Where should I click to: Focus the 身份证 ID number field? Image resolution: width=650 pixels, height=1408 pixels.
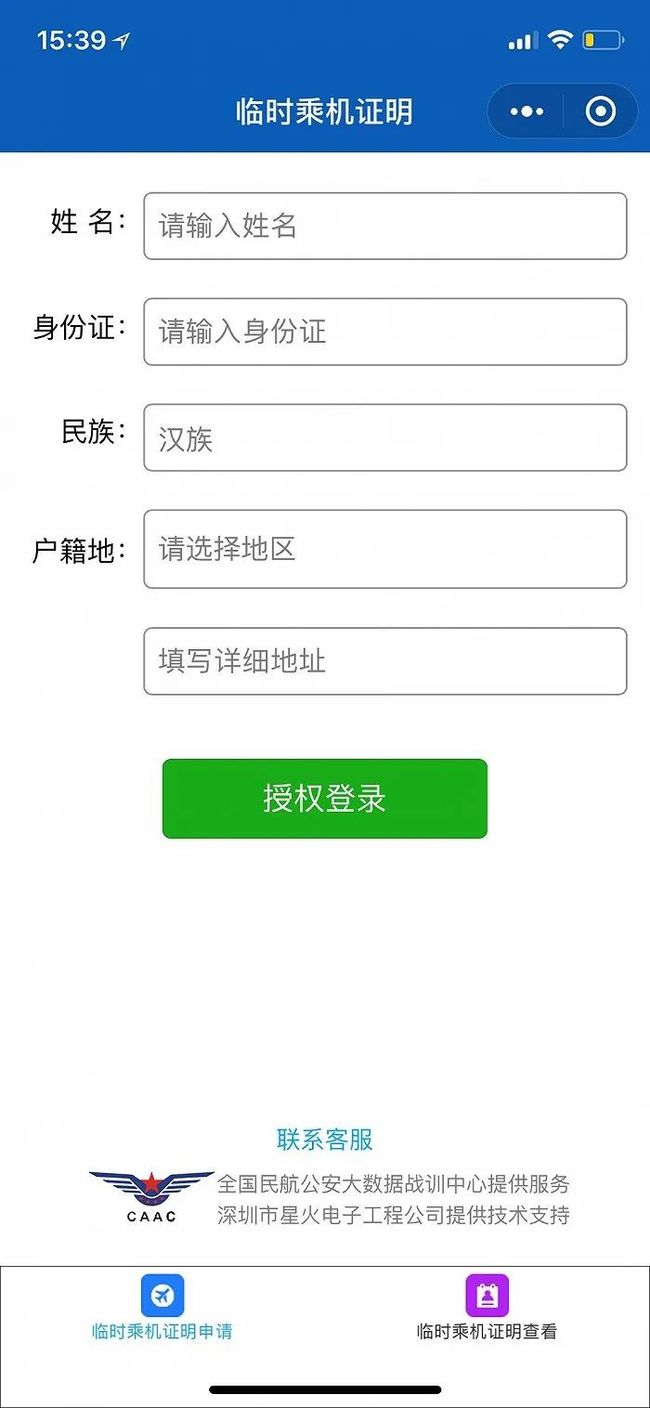(385, 332)
